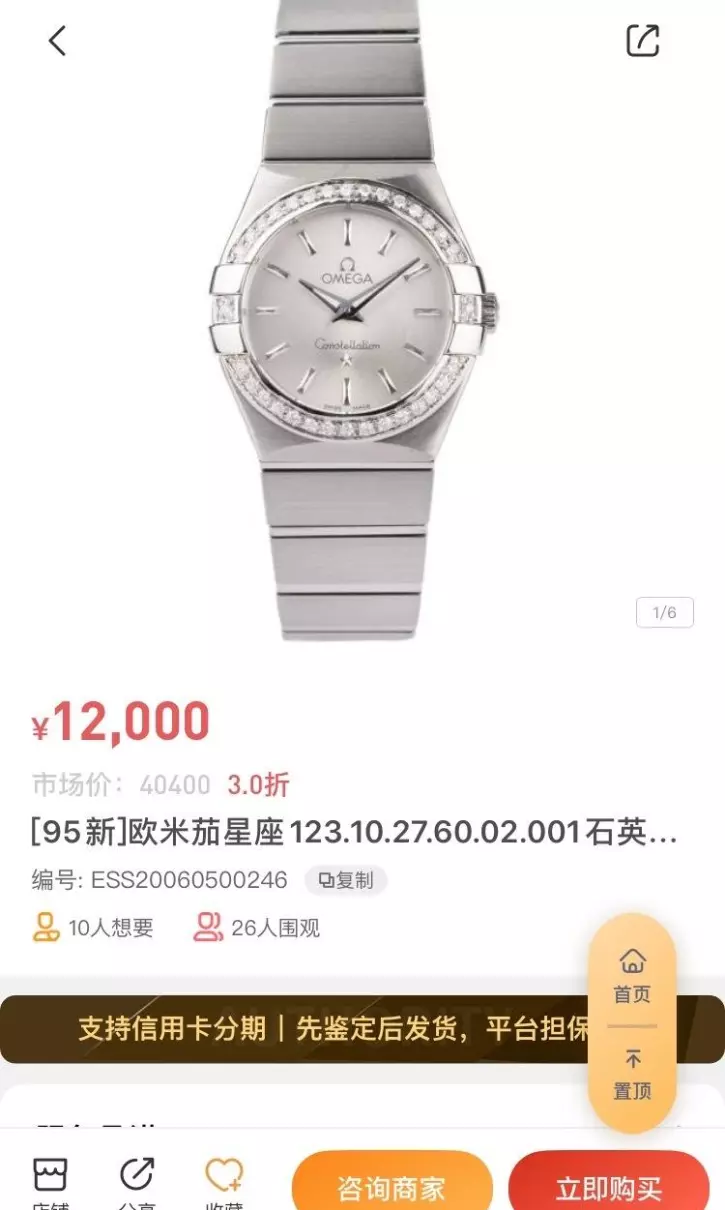Go back using the top-left arrow
This screenshot has width=725, height=1210.
click(57, 41)
